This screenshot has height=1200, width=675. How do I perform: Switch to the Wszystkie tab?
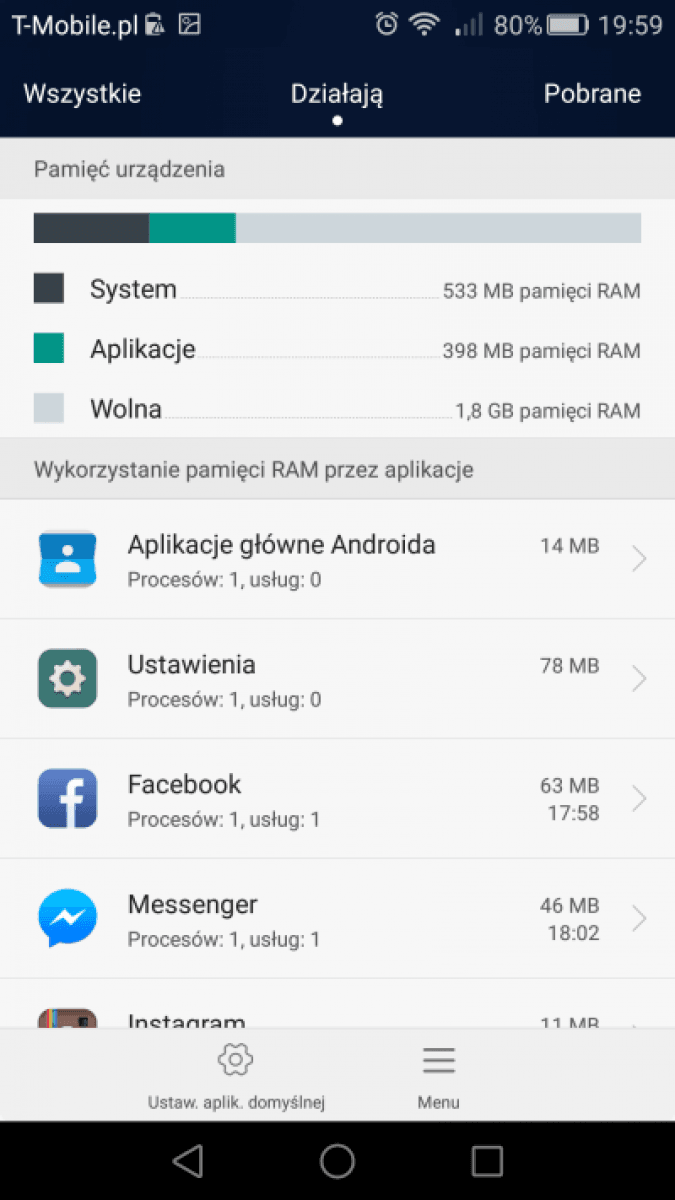[x=82, y=94]
